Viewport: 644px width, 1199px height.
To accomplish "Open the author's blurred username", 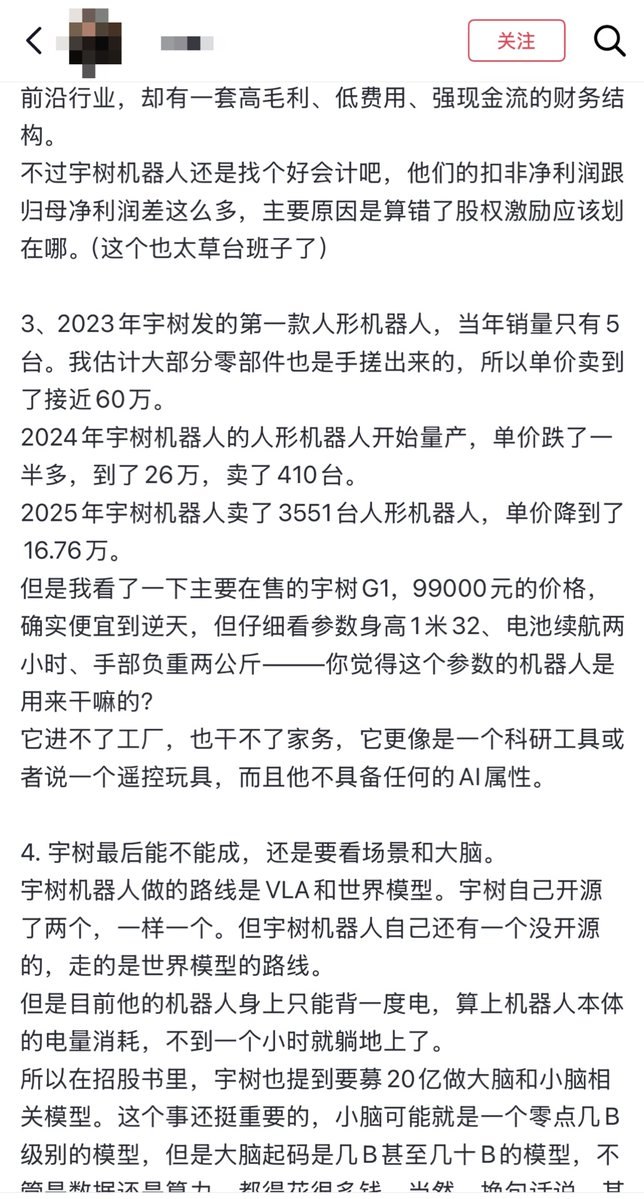I will coord(187,42).
